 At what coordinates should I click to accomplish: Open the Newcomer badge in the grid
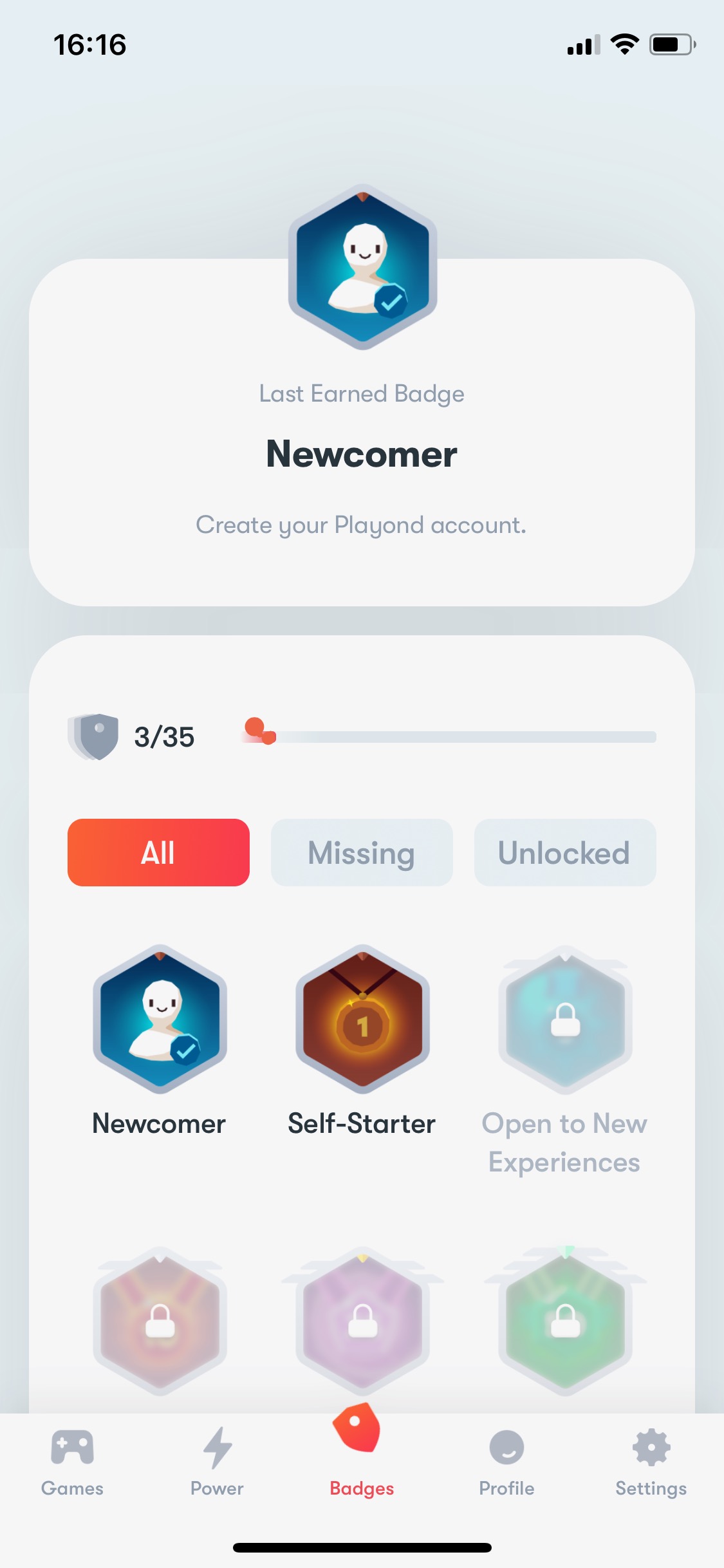coord(160,1041)
